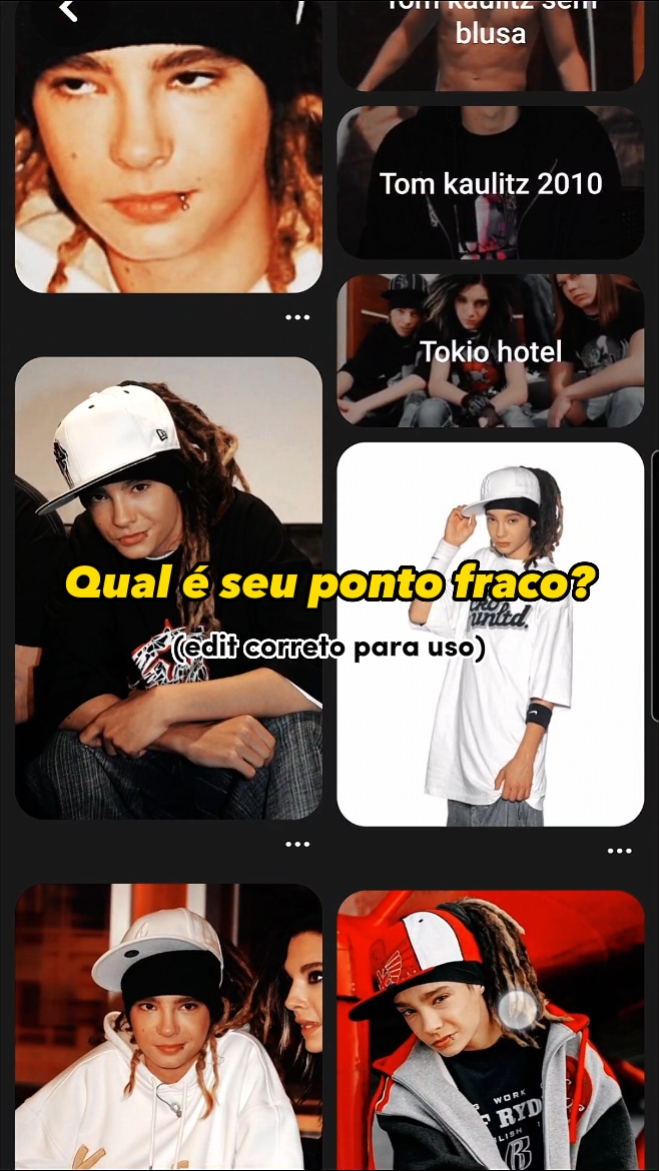This screenshot has width=659, height=1171.
Task: Open the red-background pin with gray jacket
Action: pyautogui.click(x=490, y=1030)
